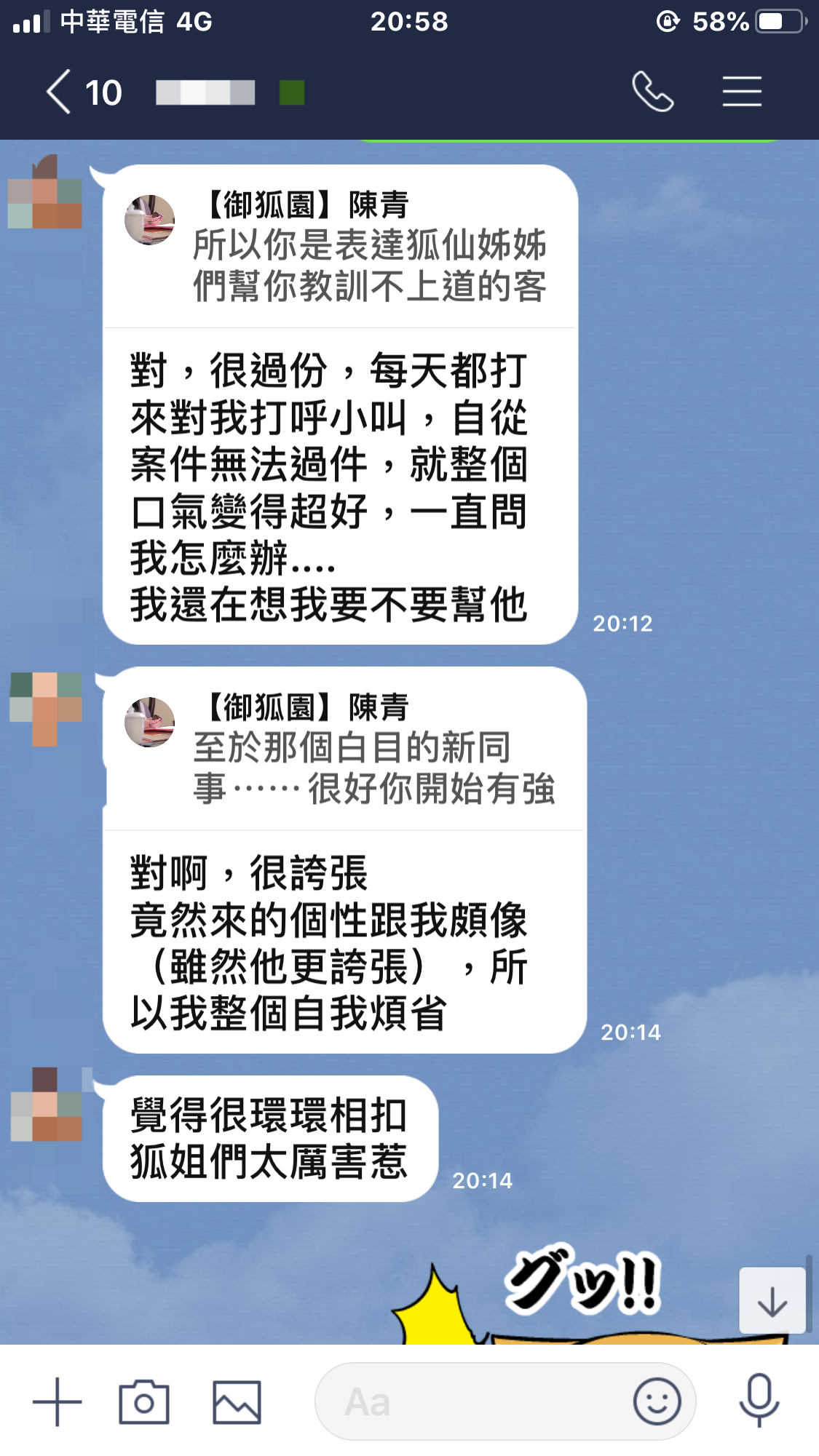Open the camera
819x1456 pixels.
point(144,1401)
